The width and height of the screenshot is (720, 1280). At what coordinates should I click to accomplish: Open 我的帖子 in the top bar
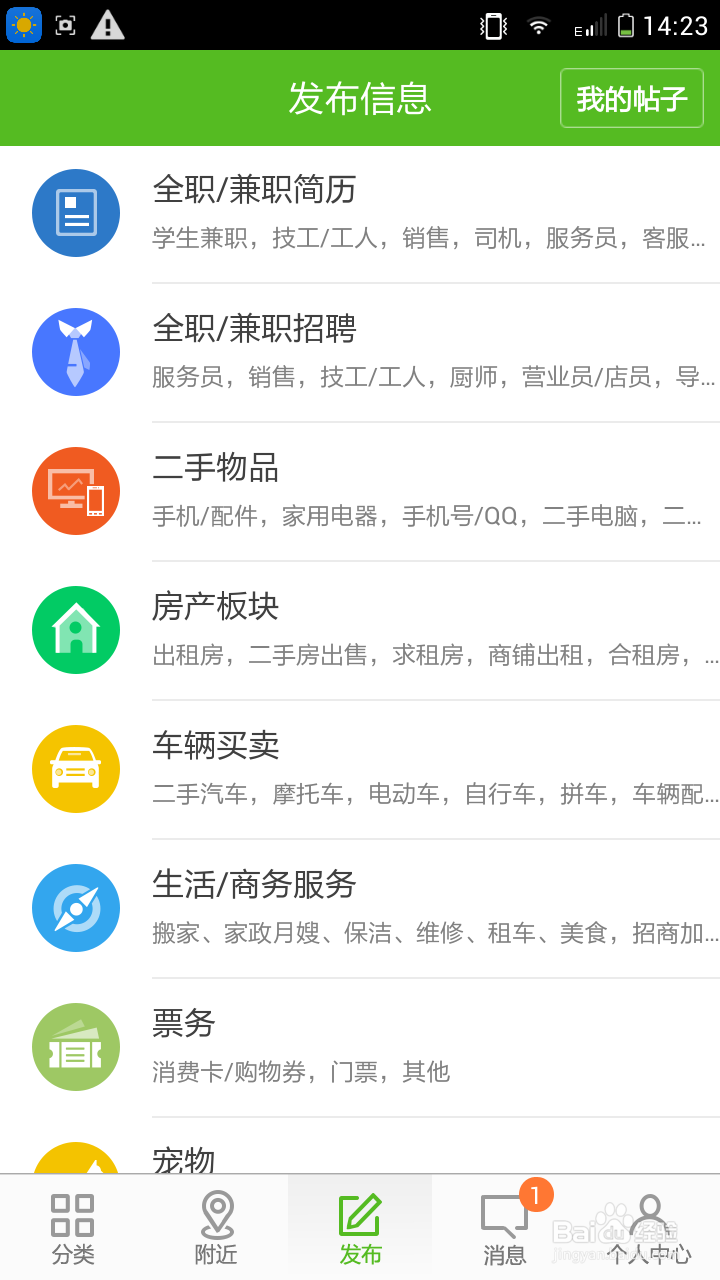[632, 98]
